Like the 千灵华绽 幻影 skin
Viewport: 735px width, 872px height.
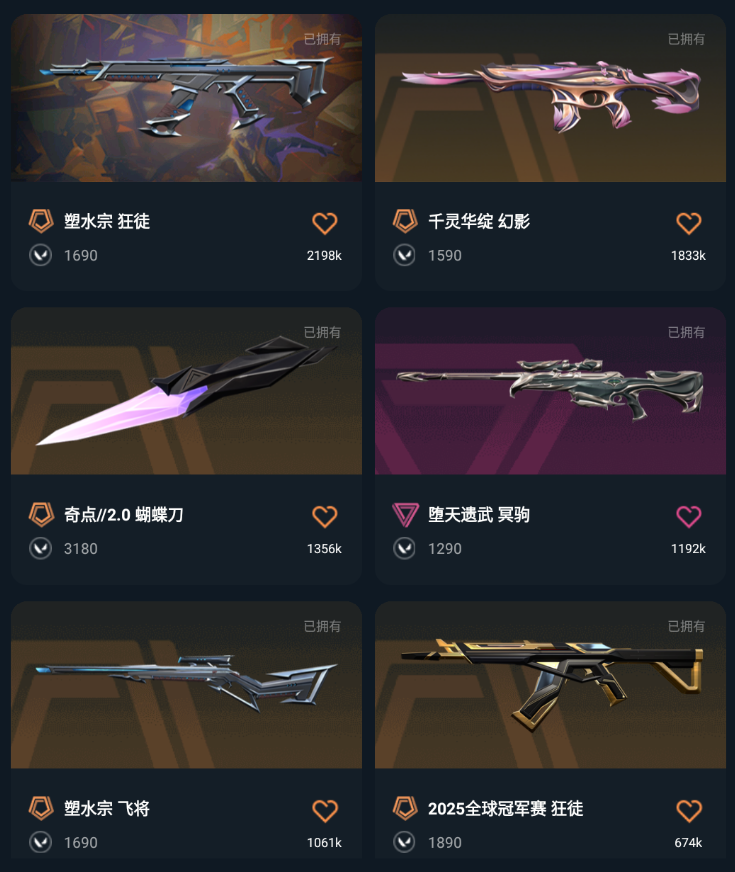pyautogui.click(x=689, y=224)
